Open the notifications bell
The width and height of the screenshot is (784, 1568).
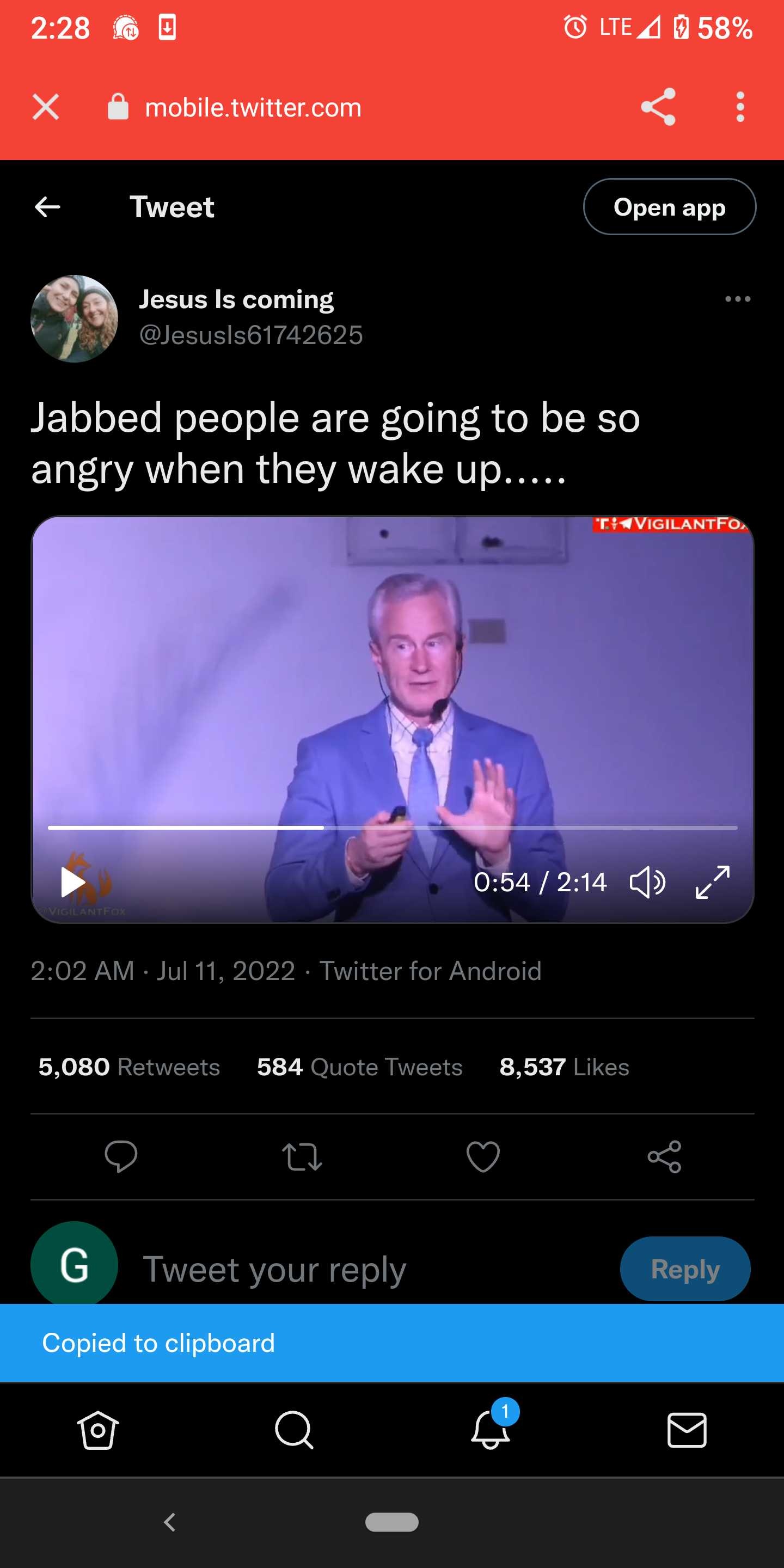(x=491, y=1429)
